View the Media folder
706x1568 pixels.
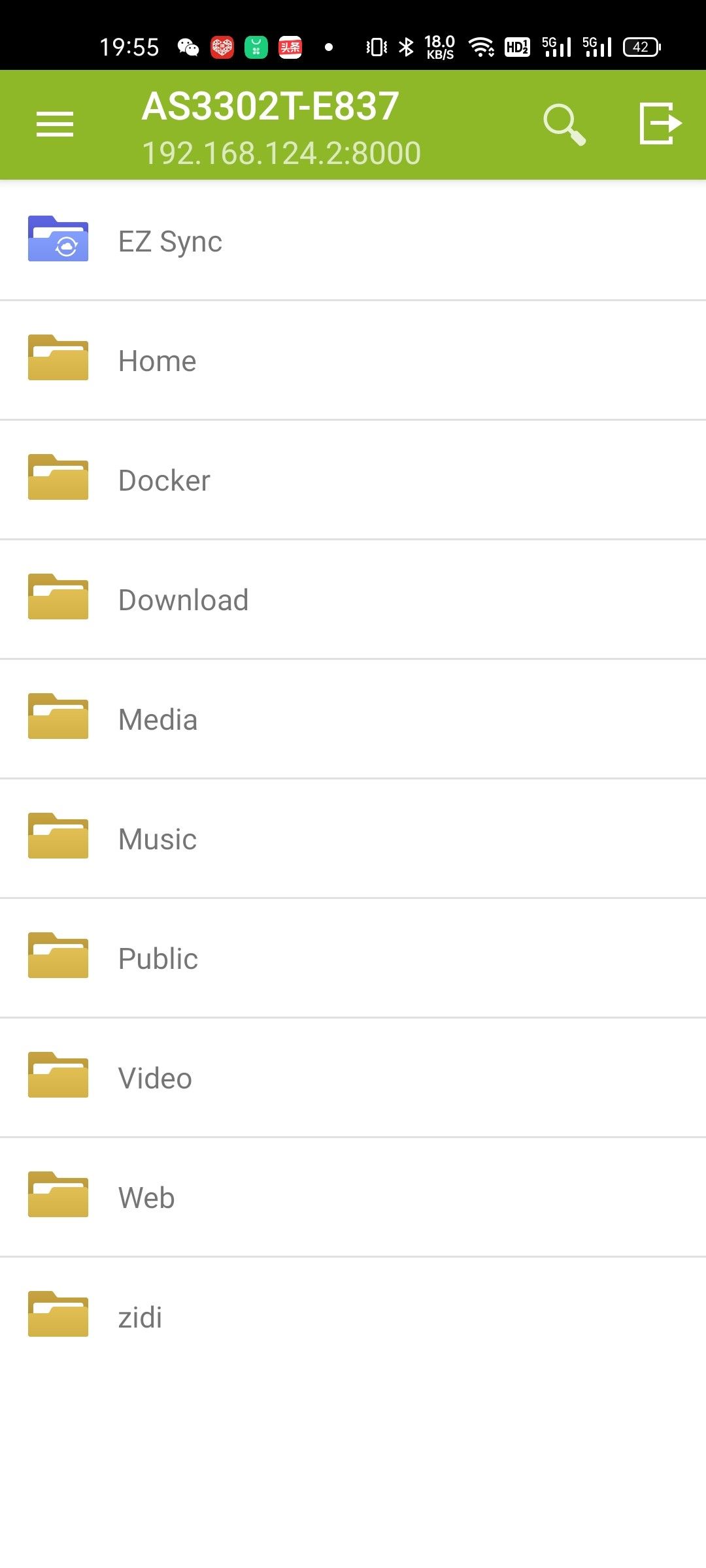pyautogui.click(x=158, y=719)
